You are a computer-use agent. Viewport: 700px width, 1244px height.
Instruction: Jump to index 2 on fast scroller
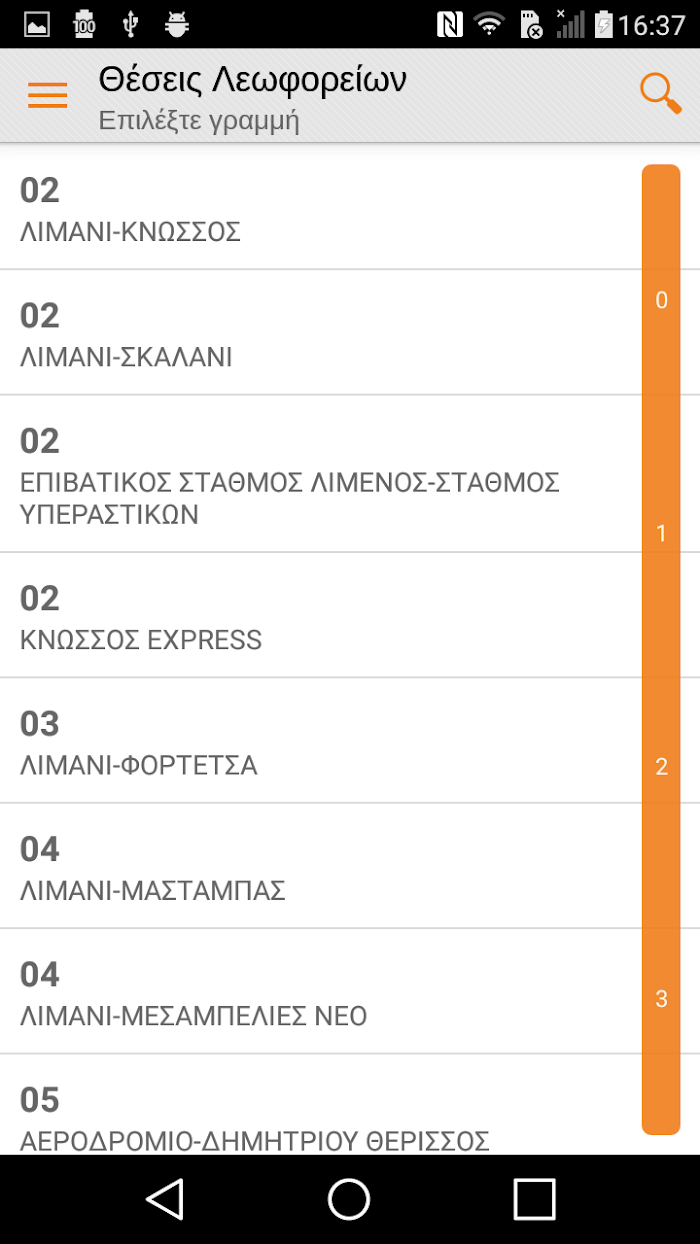coord(661,766)
